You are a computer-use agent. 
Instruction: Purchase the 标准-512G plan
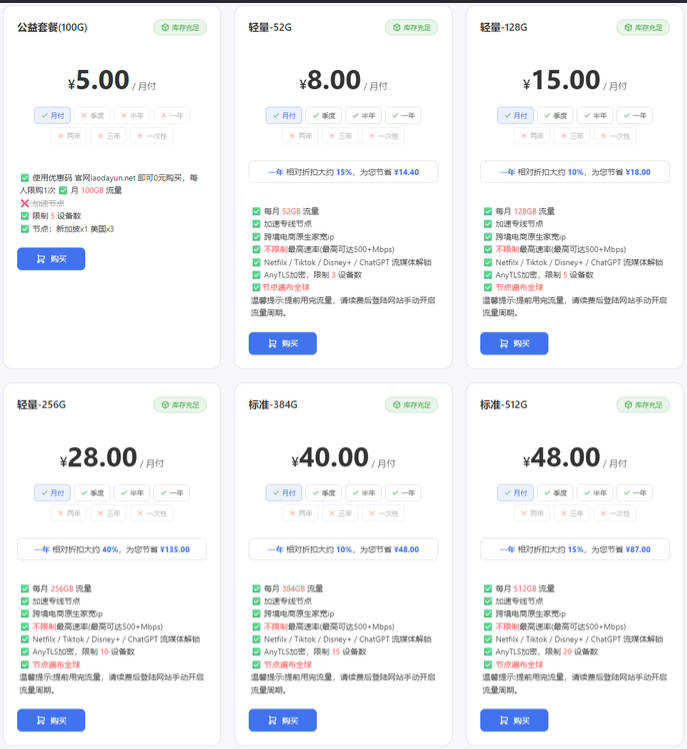(514, 720)
